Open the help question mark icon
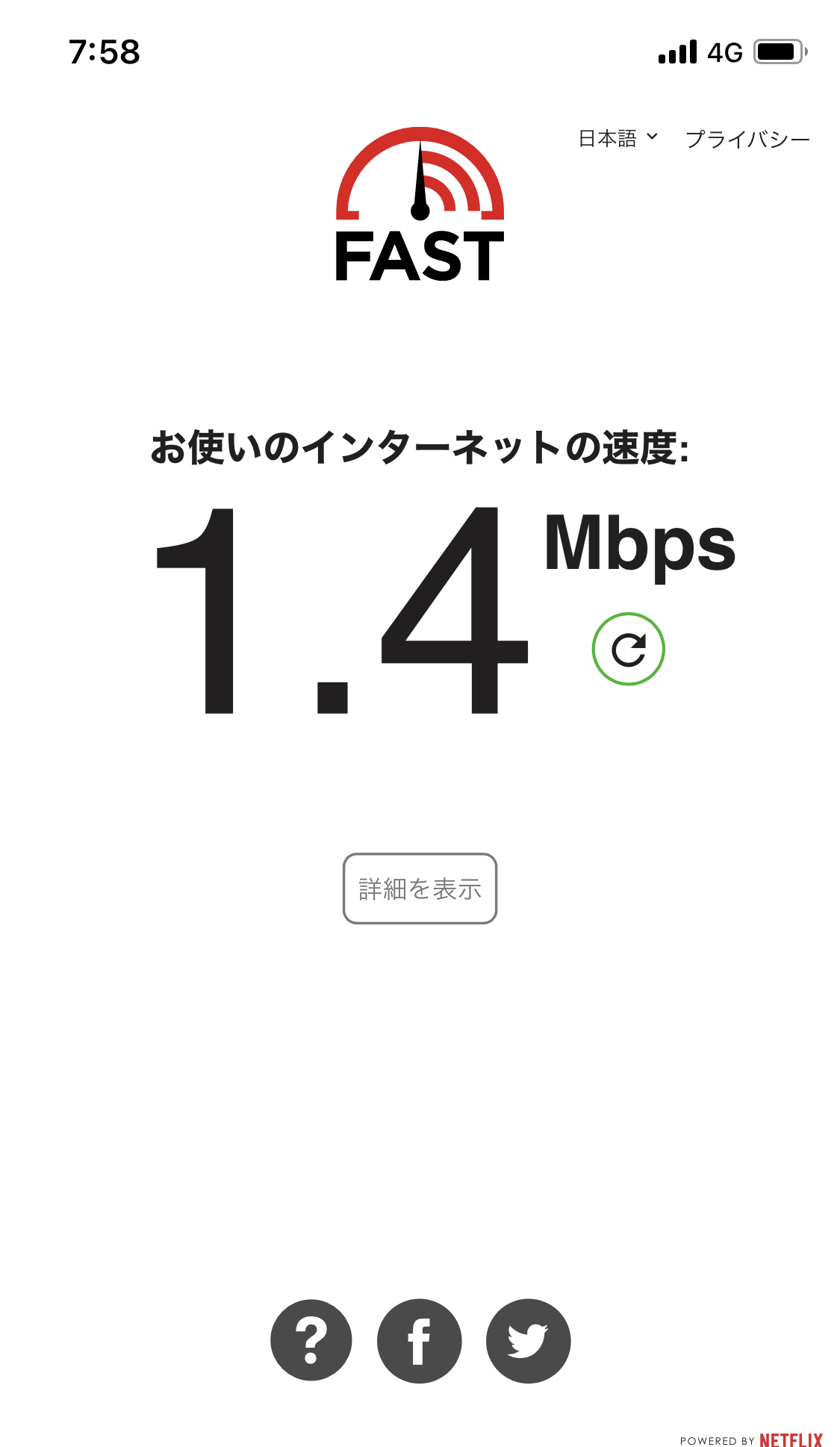This screenshot has height=1447, width=840. pos(311,1340)
